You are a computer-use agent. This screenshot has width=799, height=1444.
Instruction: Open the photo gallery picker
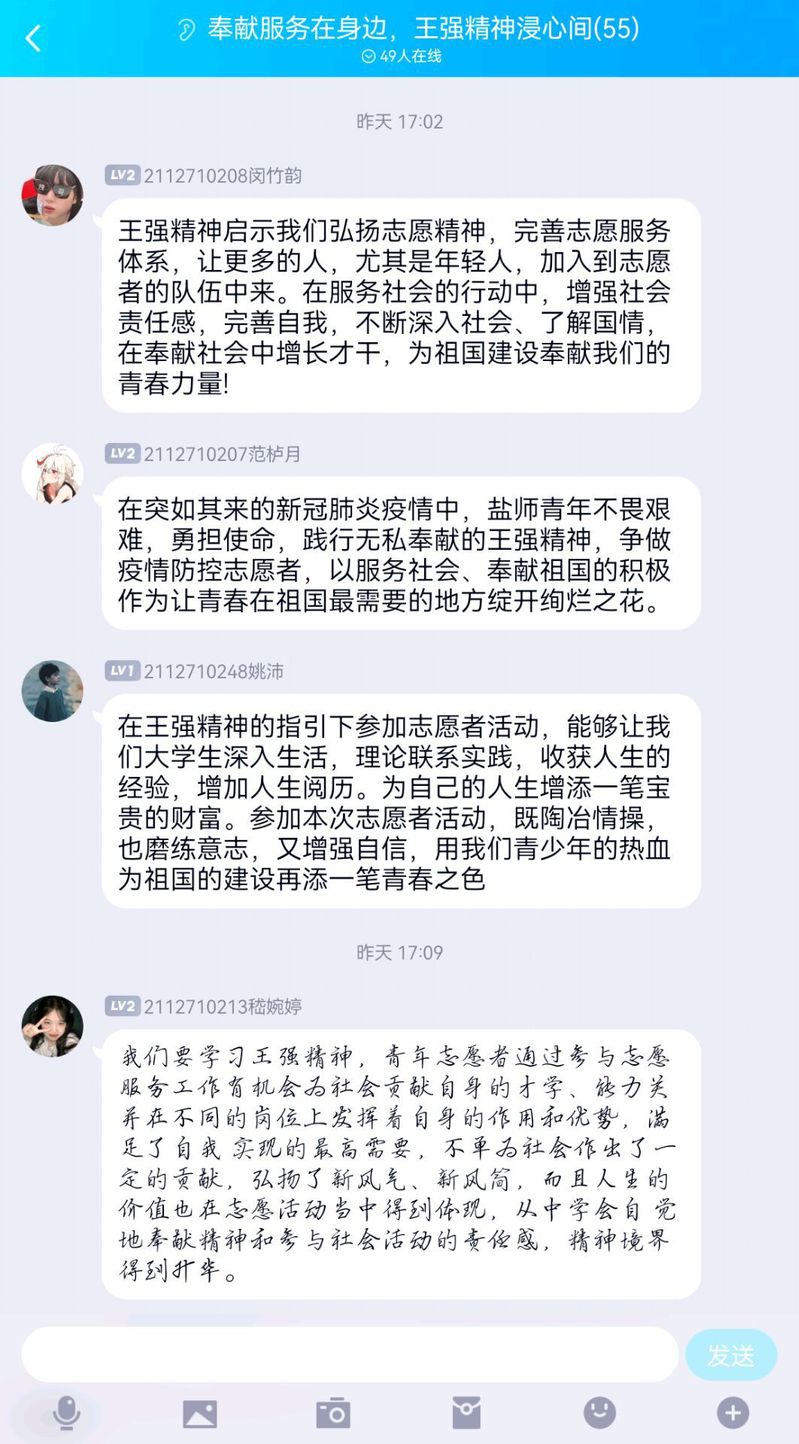tap(200, 1413)
